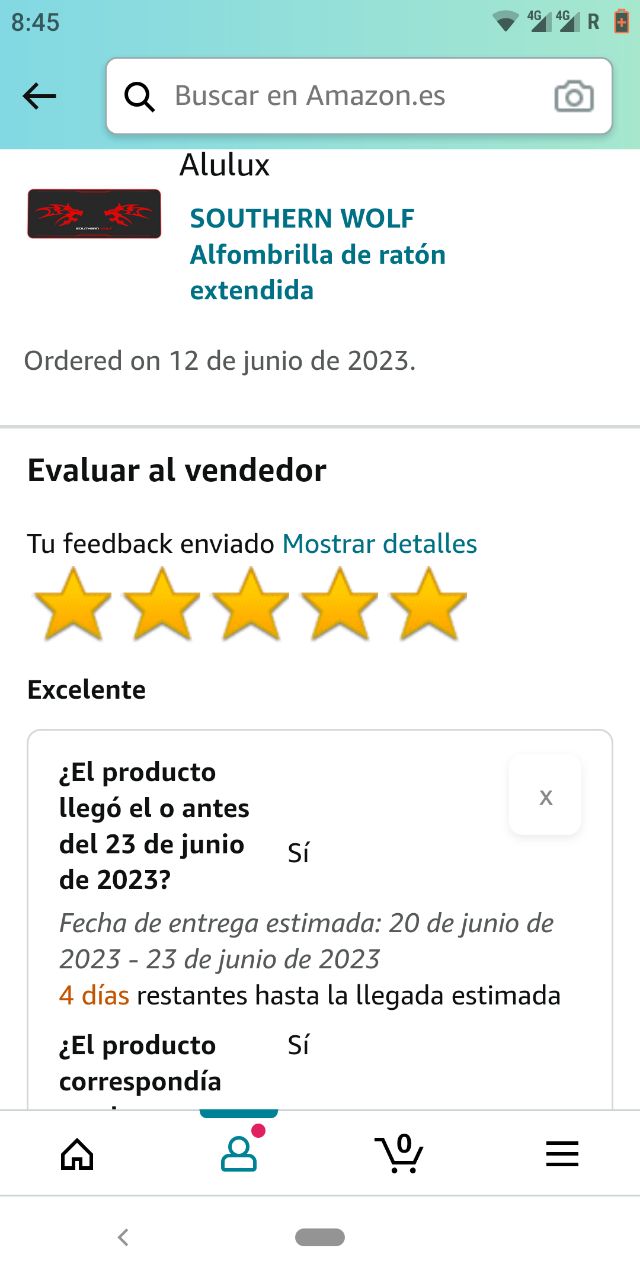Tap the Buscar en Amazon.es search field

click(x=340, y=96)
